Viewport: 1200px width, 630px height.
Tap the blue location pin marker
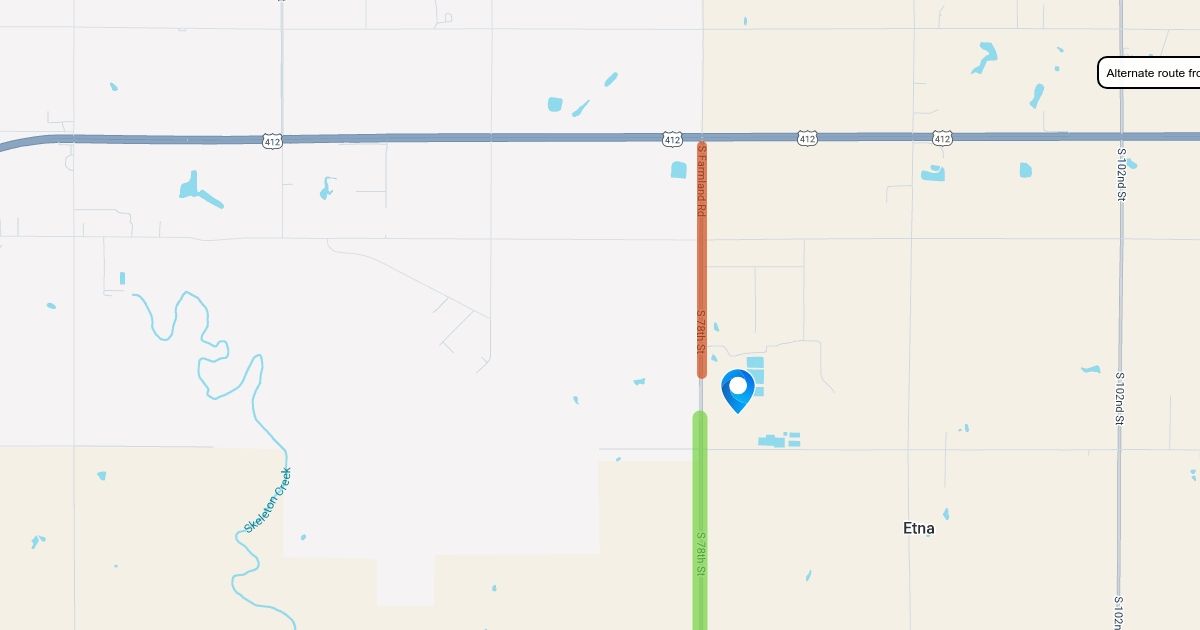point(738,389)
